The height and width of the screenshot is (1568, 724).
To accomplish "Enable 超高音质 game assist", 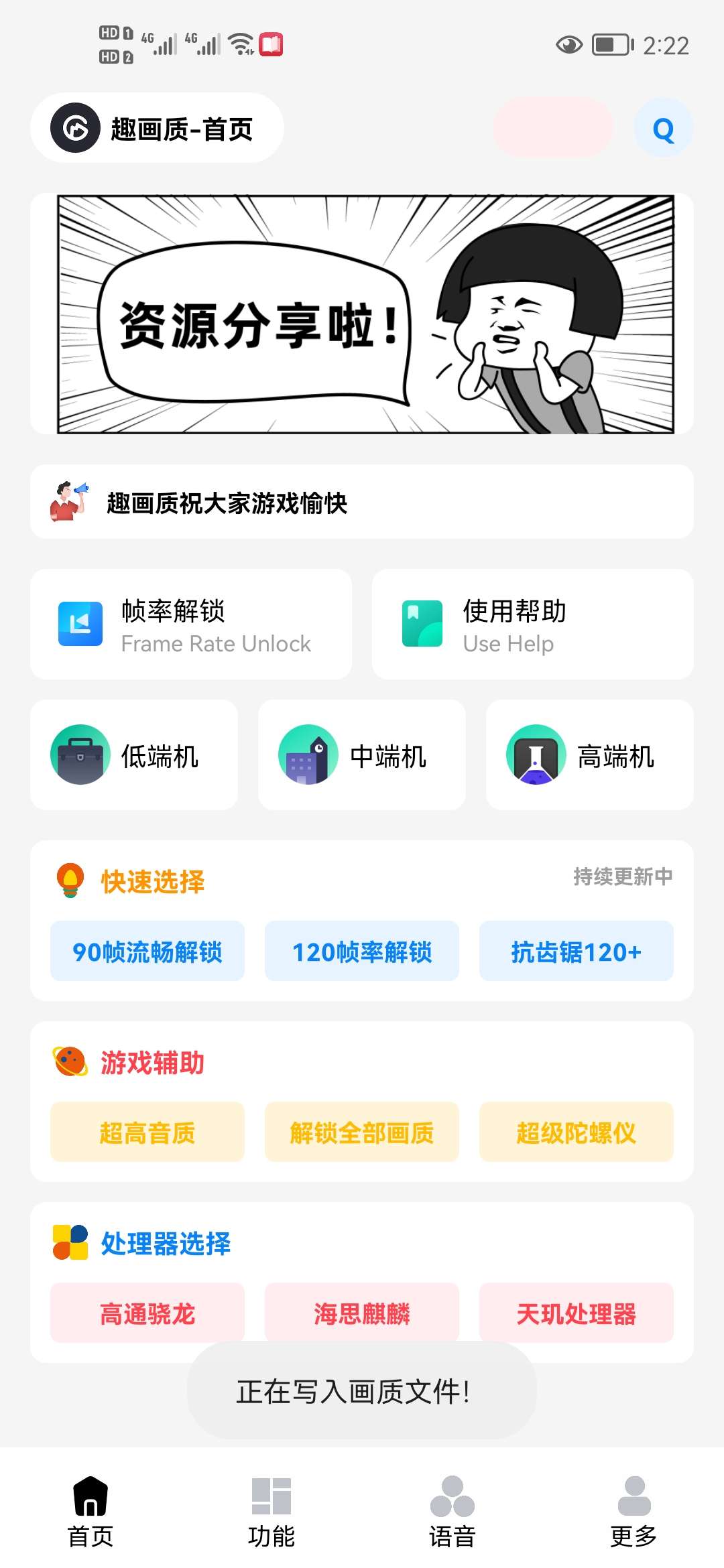I will (147, 1132).
